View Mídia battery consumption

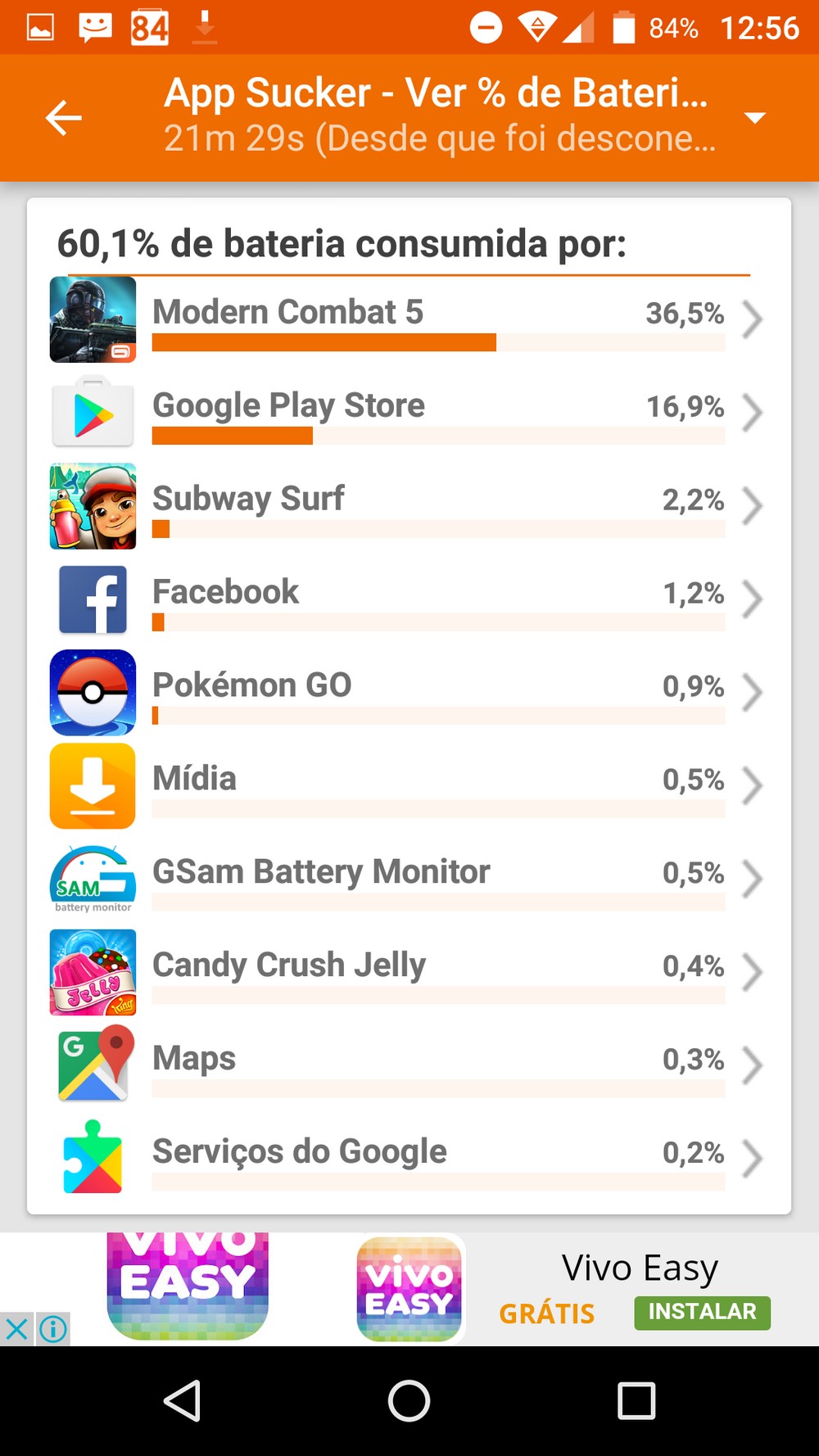(x=408, y=786)
